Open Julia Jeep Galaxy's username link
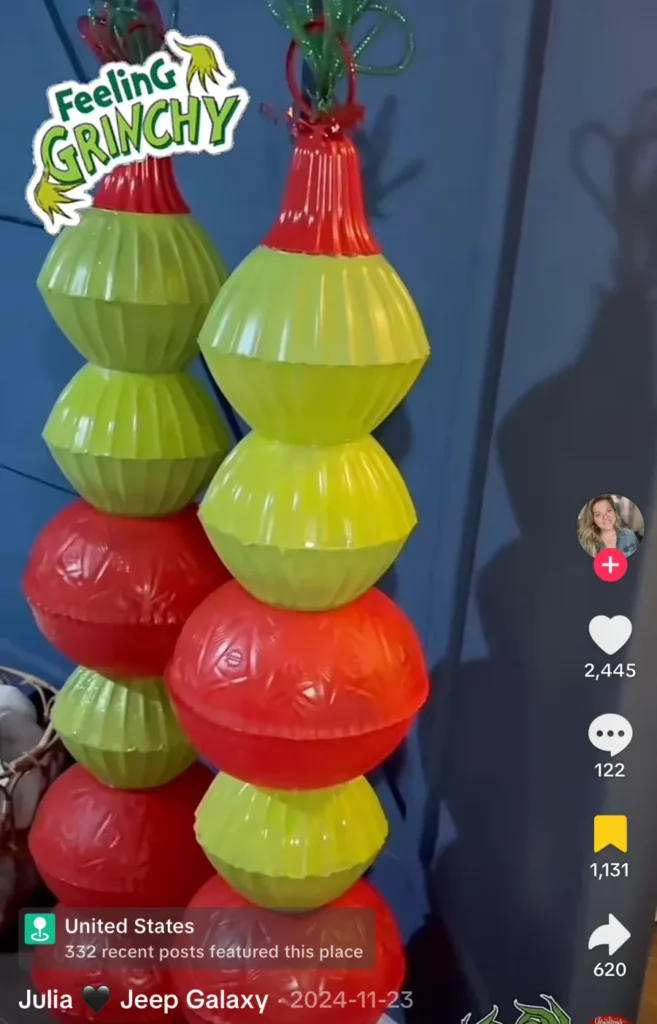Viewport: 657px width, 1024px height. (143, 1000)
